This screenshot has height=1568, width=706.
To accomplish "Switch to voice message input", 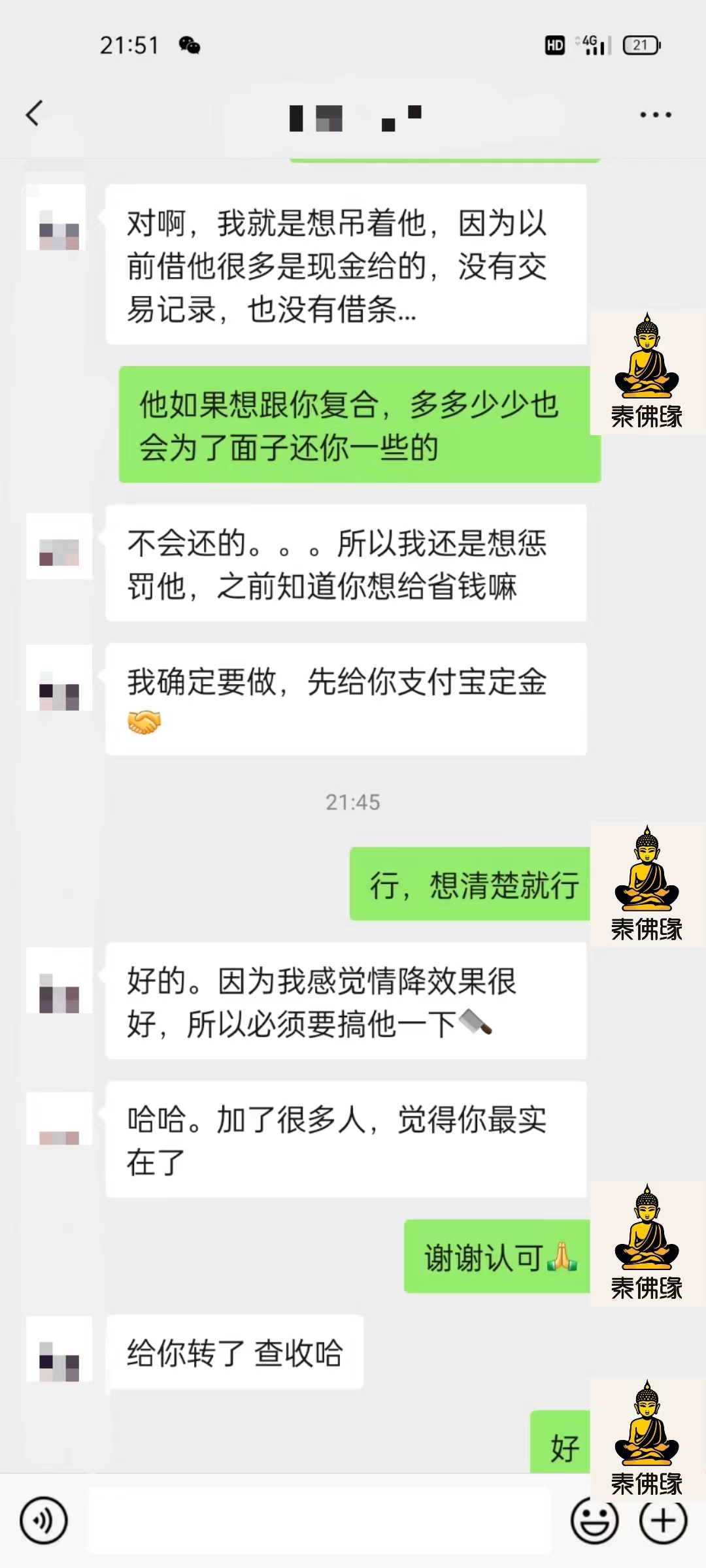I will coord(44,1520).
